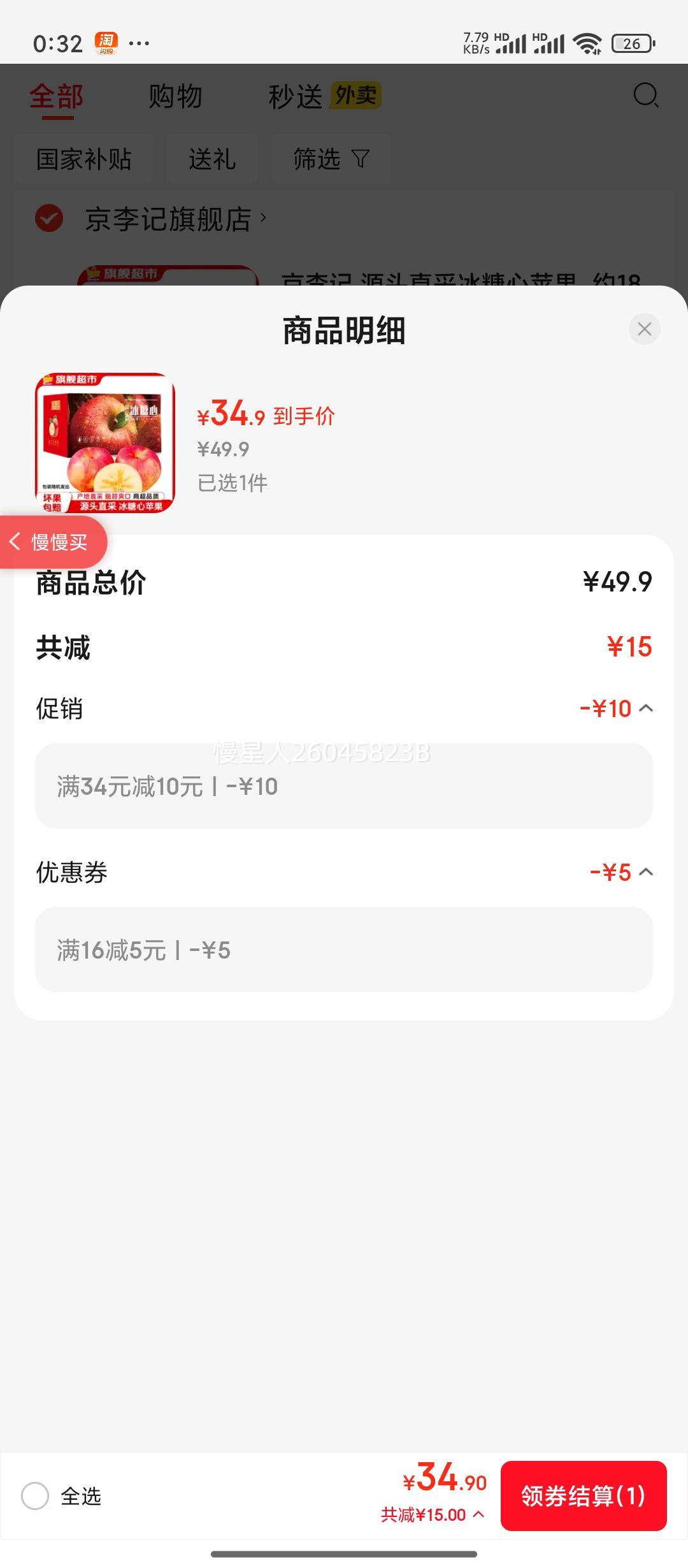Open the apple product thumbnail
Viewport: 688px width, 1568px height.
(105, 443)
